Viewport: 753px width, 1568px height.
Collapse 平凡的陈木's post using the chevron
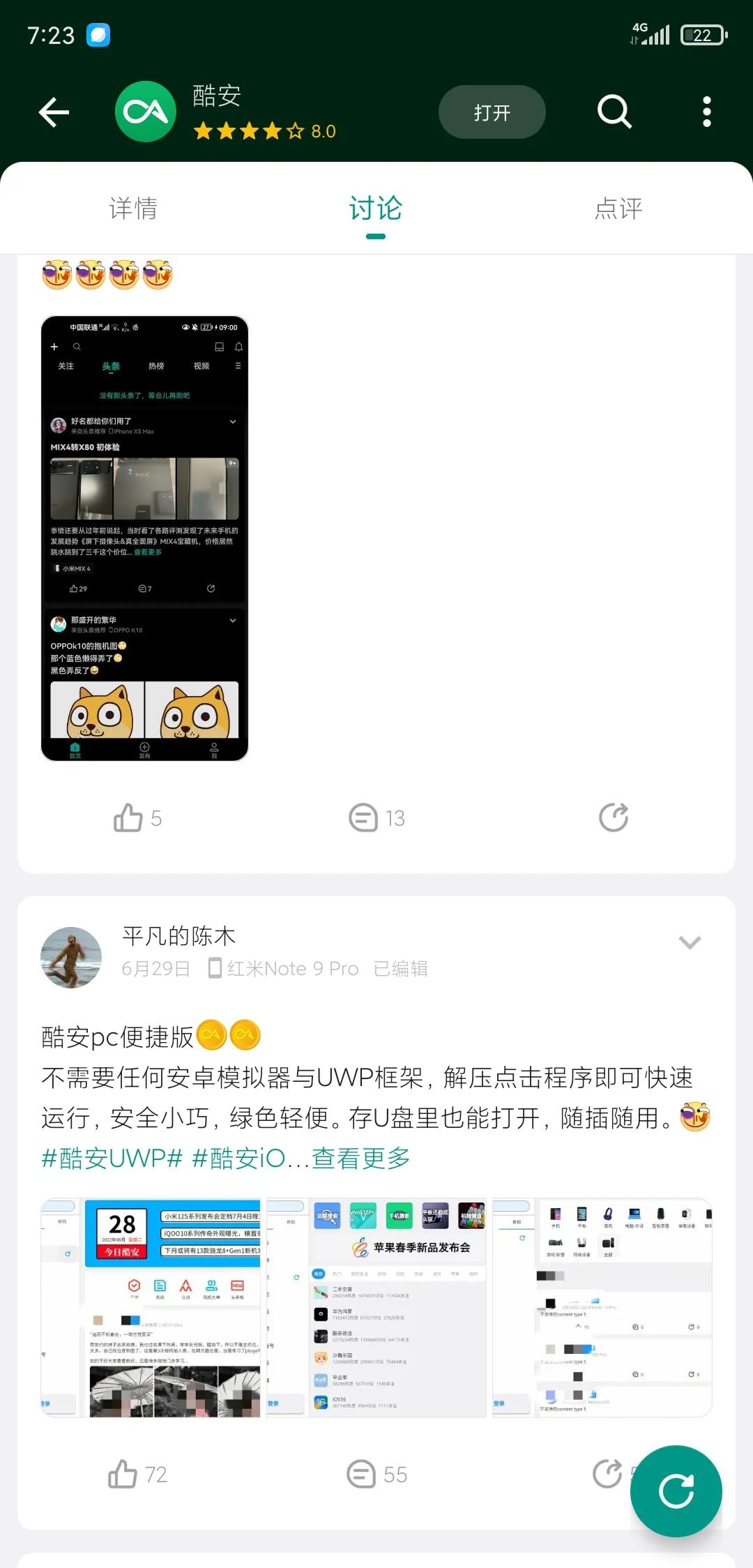click(x=690, y=943)
